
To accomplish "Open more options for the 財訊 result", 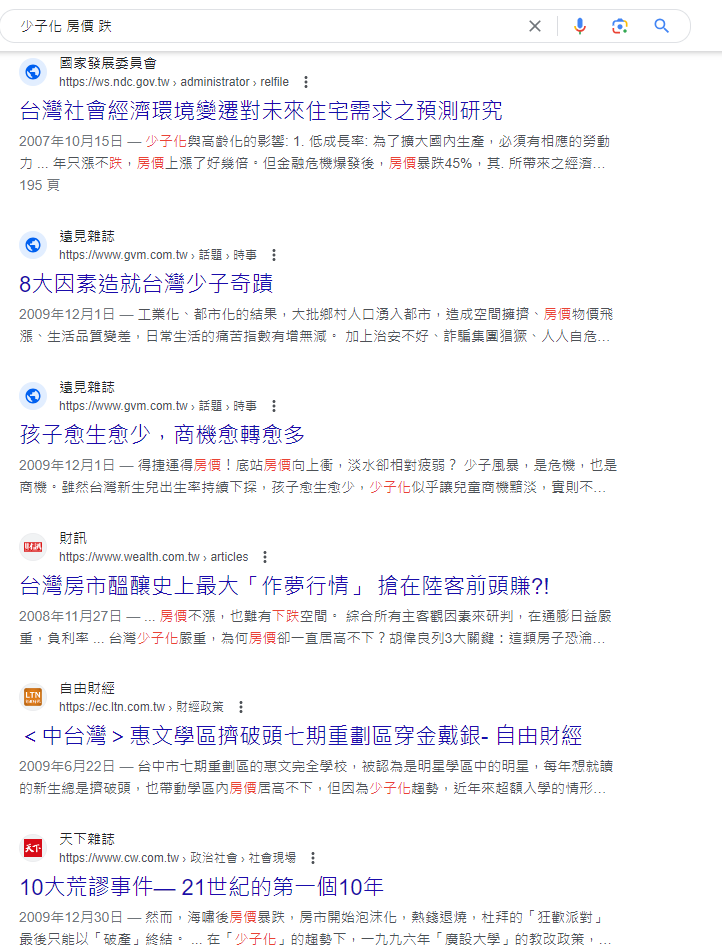I will point(265,557).
